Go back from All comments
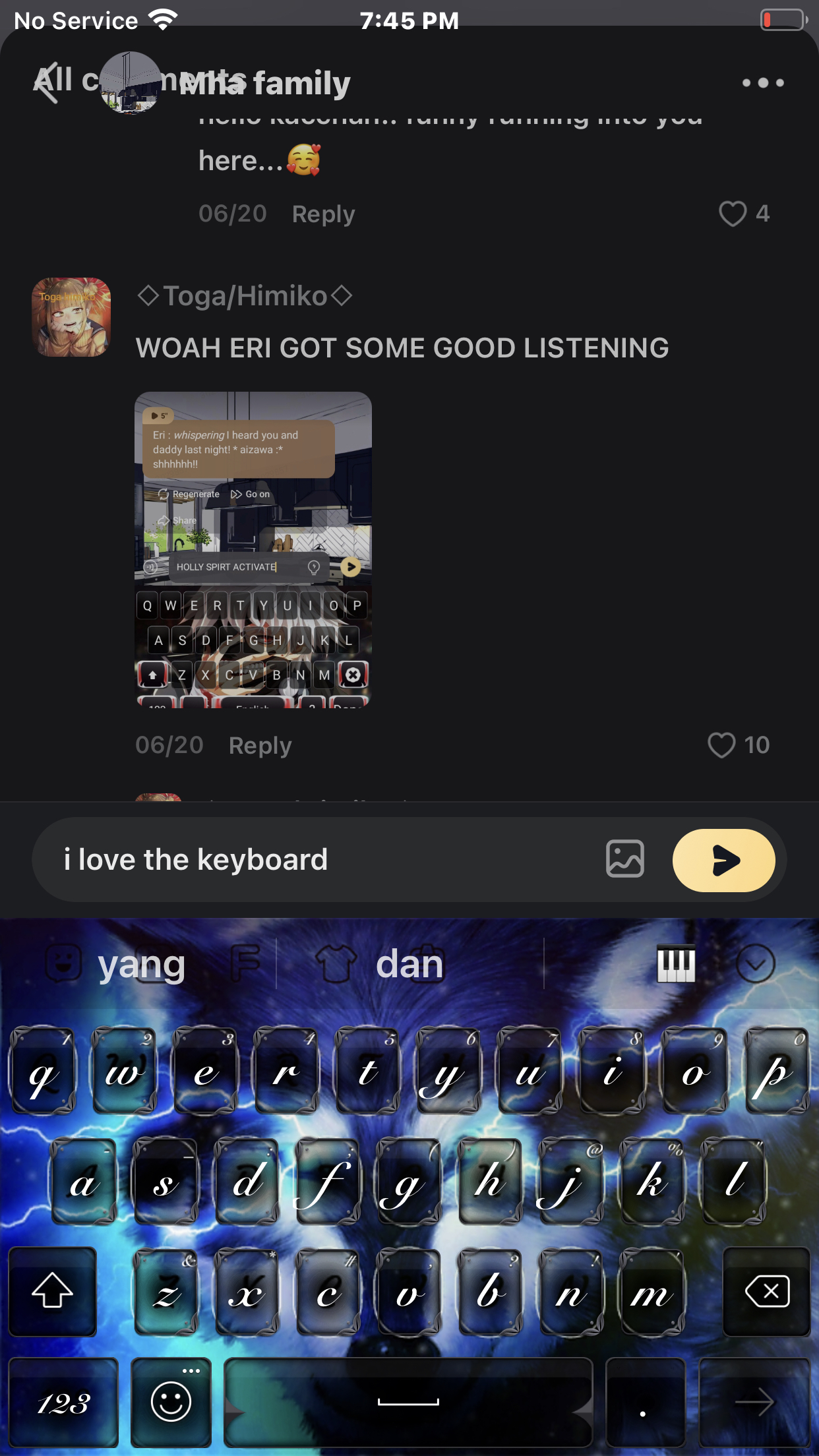Viewport: 819px width, 1456px height. pos(47,84)
